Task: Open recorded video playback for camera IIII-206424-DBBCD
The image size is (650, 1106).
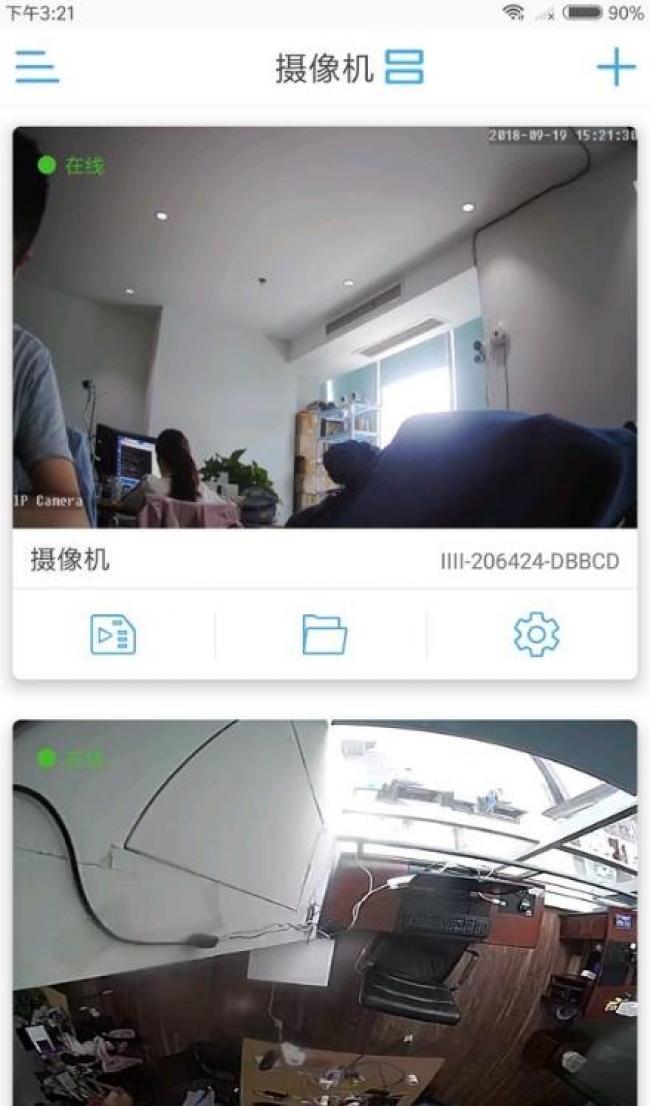Action: (113, 634)
